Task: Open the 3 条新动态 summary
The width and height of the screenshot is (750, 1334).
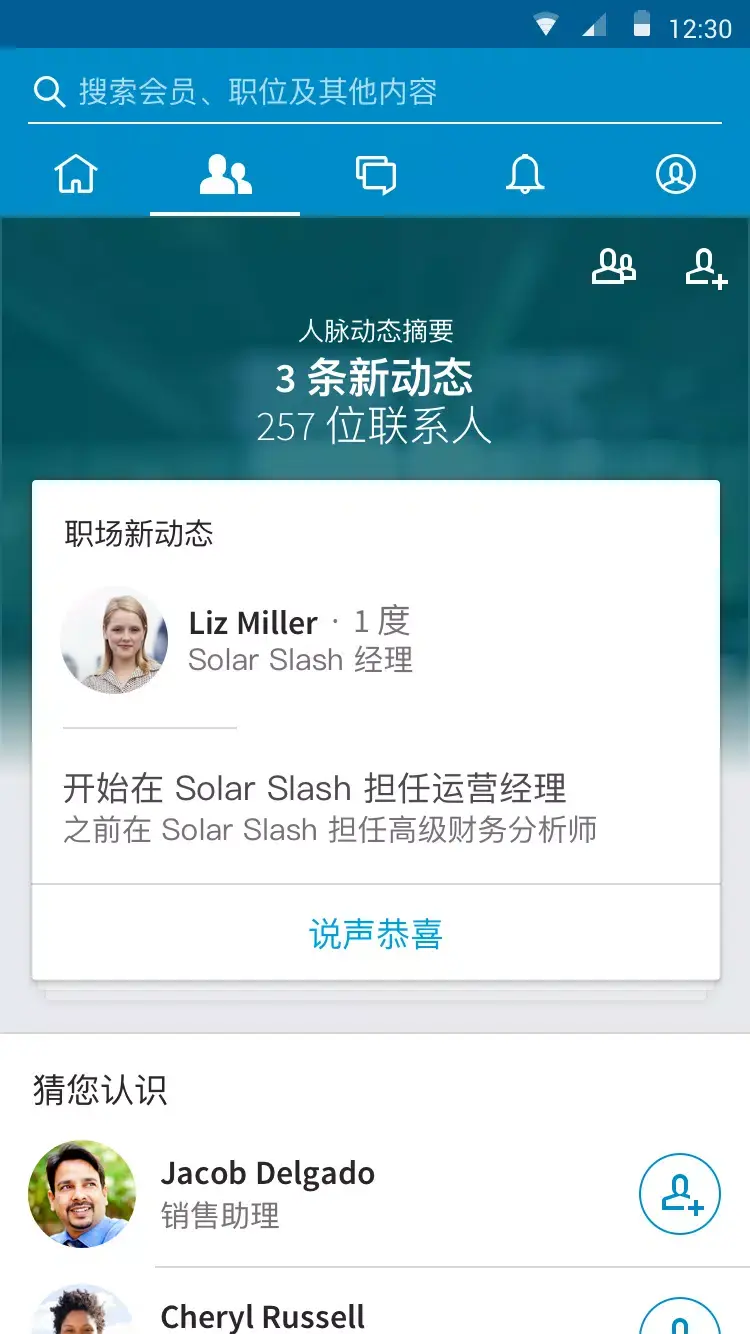Action: (375, 379)
